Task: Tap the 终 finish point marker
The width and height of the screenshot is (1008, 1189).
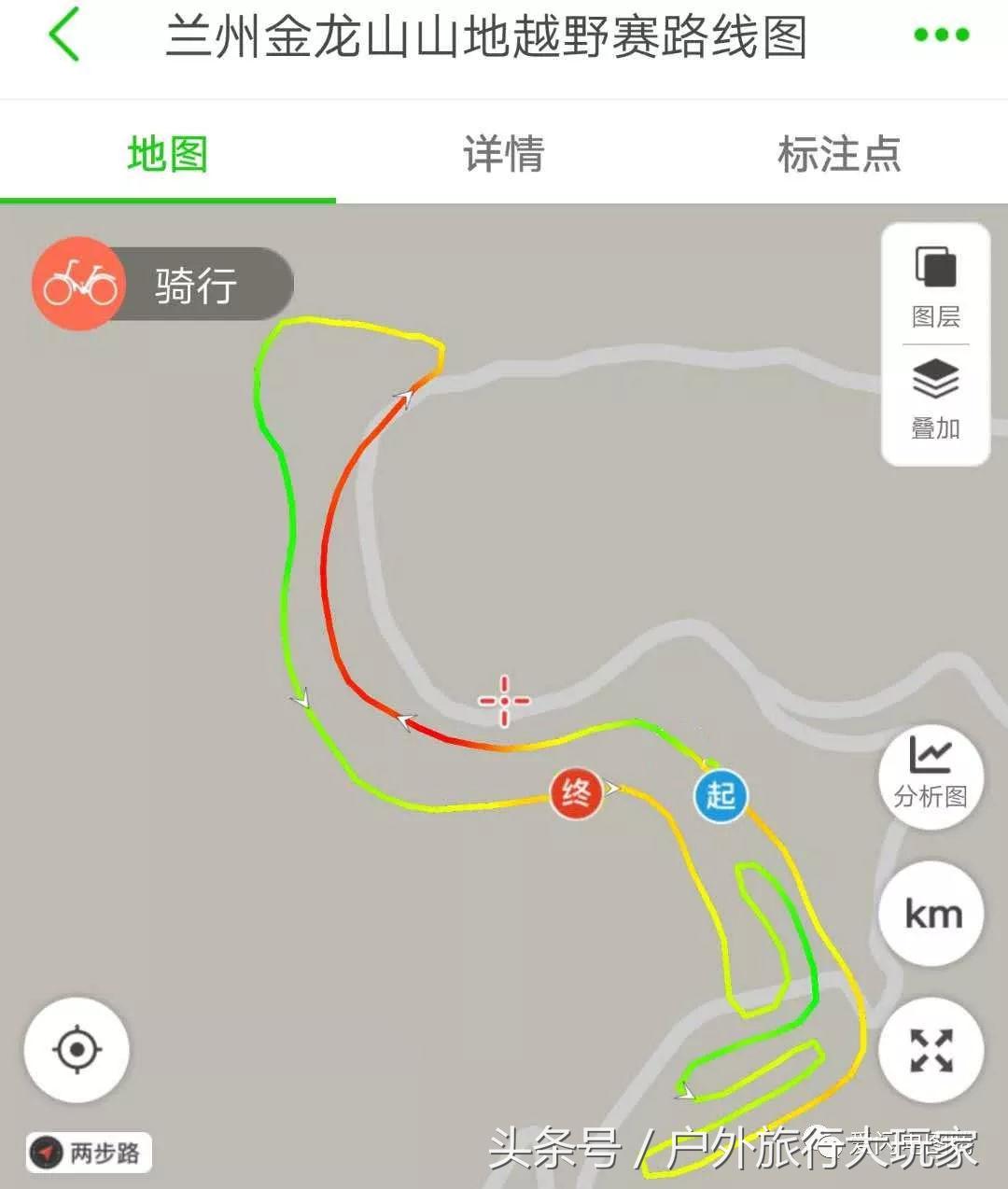Action: pyautogui.click(x=576, y=792)
